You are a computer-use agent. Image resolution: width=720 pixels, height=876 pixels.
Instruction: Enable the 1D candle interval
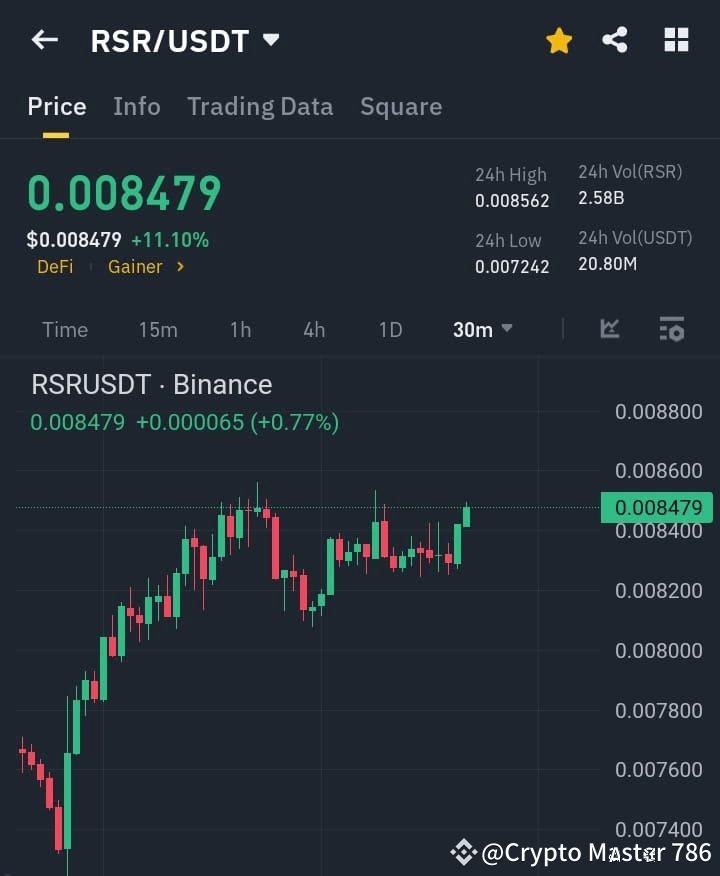point(389,329)
